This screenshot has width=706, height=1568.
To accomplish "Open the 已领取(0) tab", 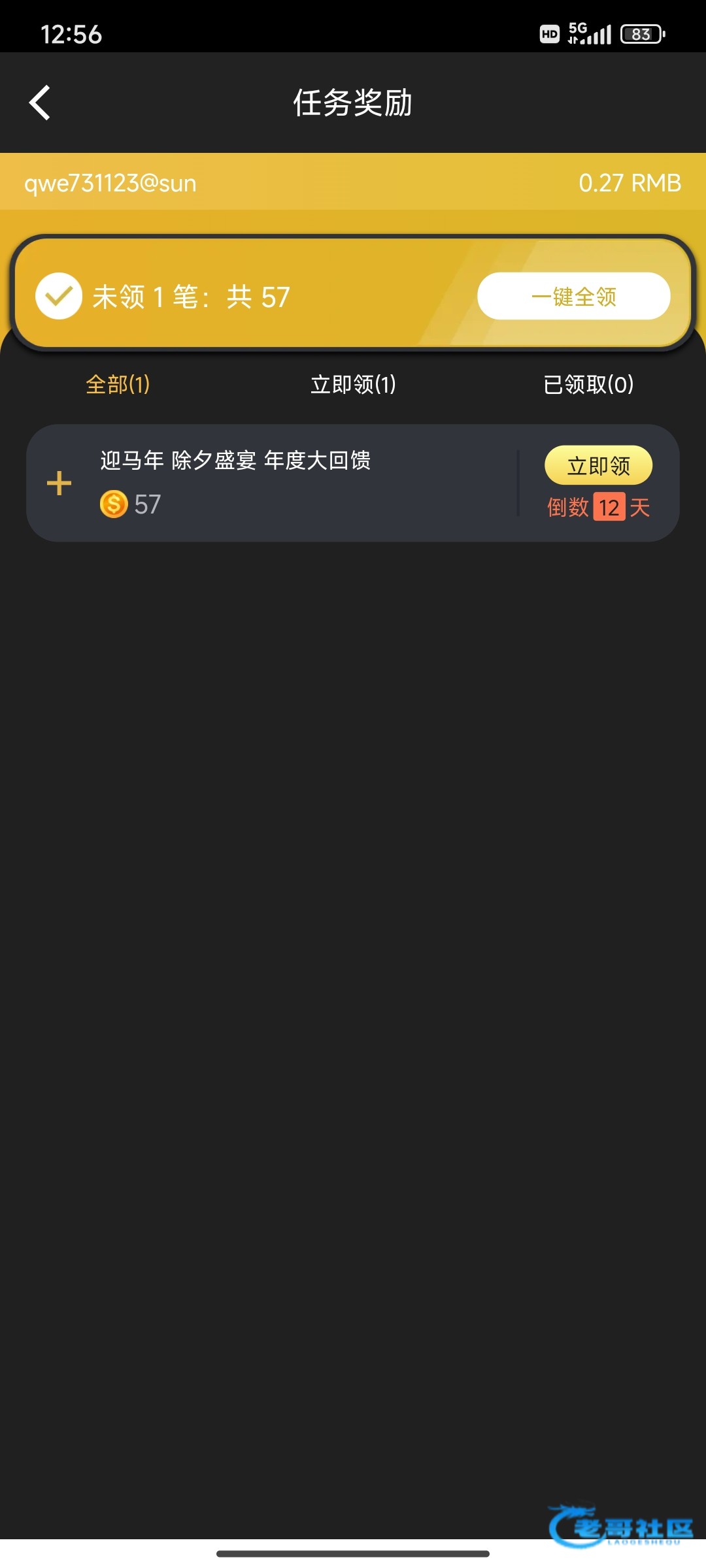I will 588,384.
